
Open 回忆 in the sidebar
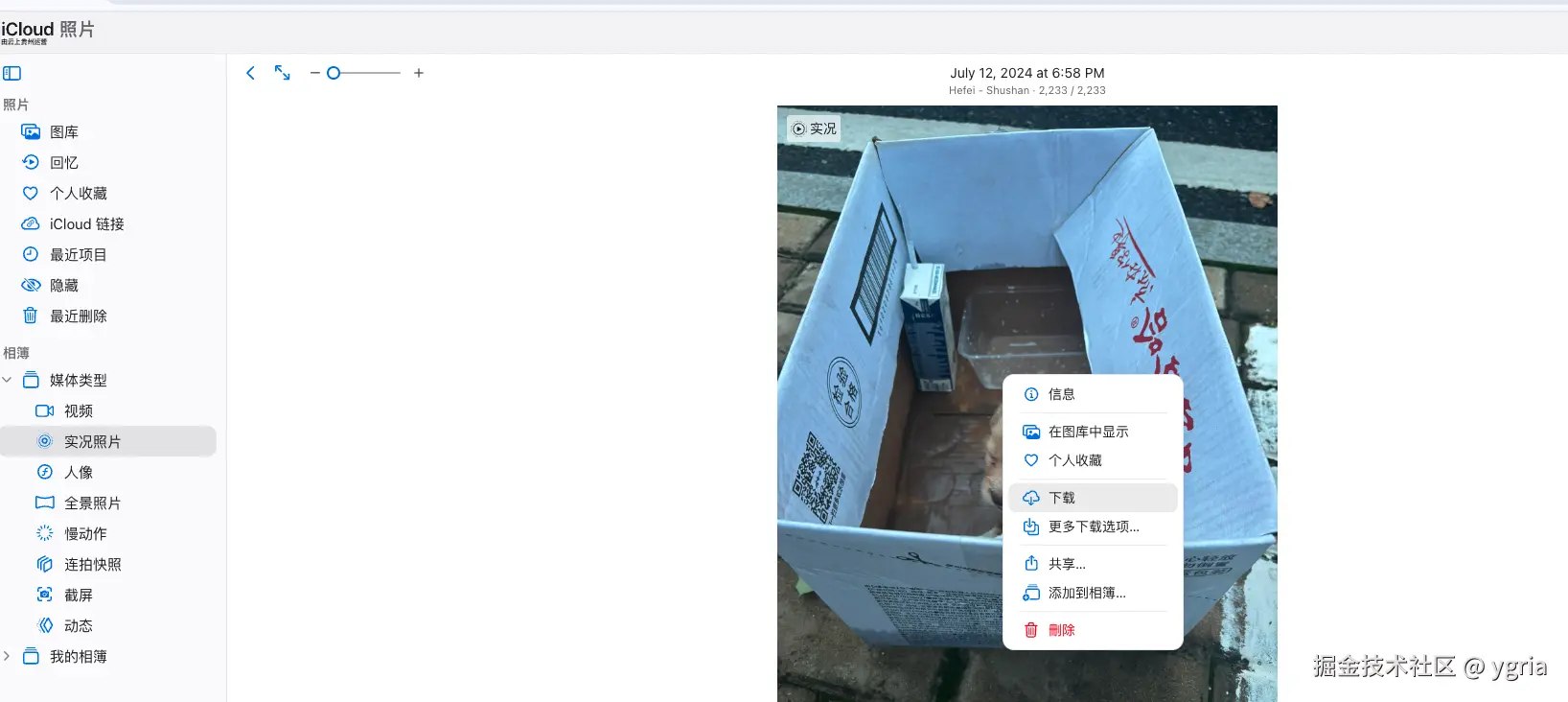[x=64, y=163]
